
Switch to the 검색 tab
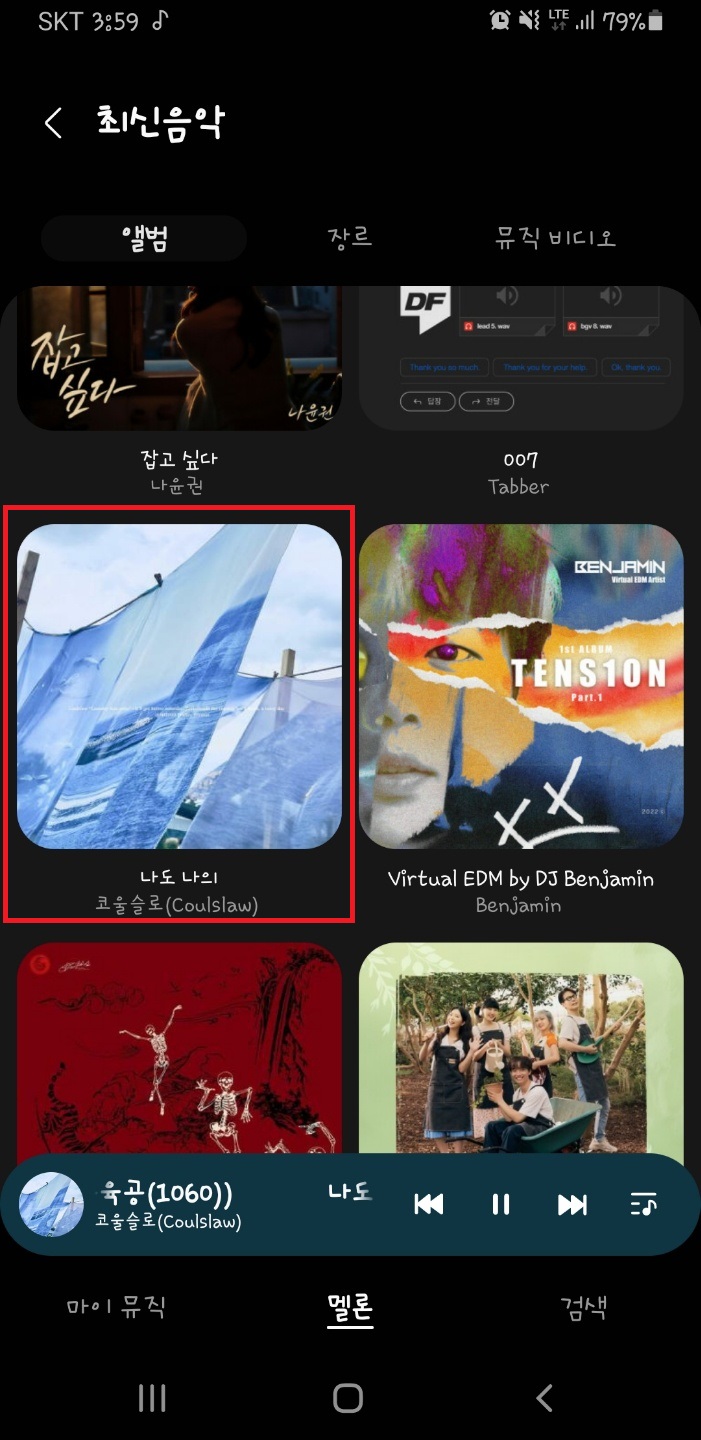(583, 1306)
